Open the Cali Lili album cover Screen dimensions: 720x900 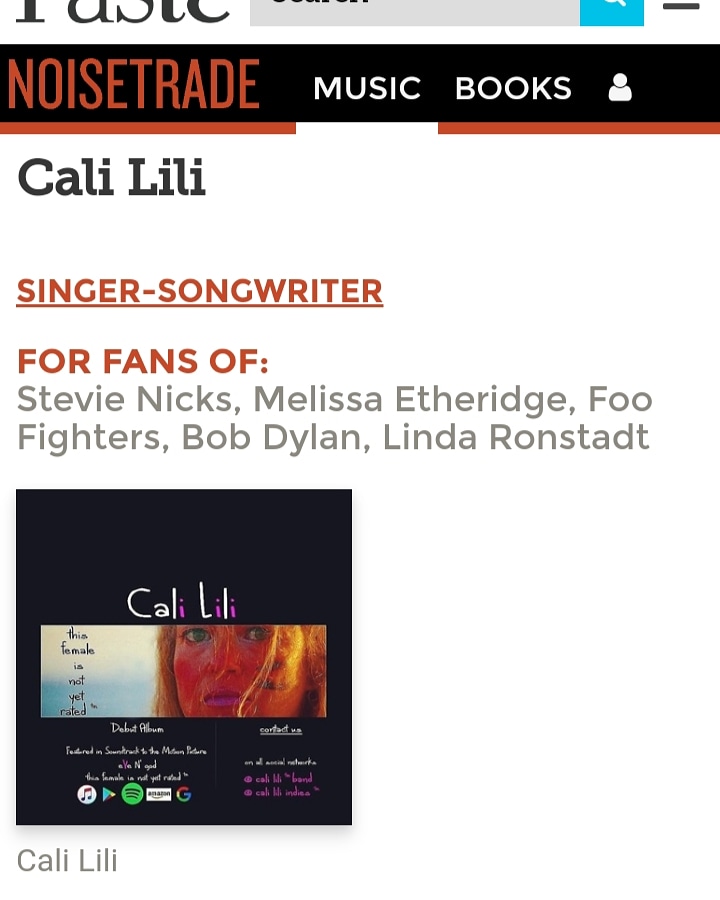click(x=184, y=657)
